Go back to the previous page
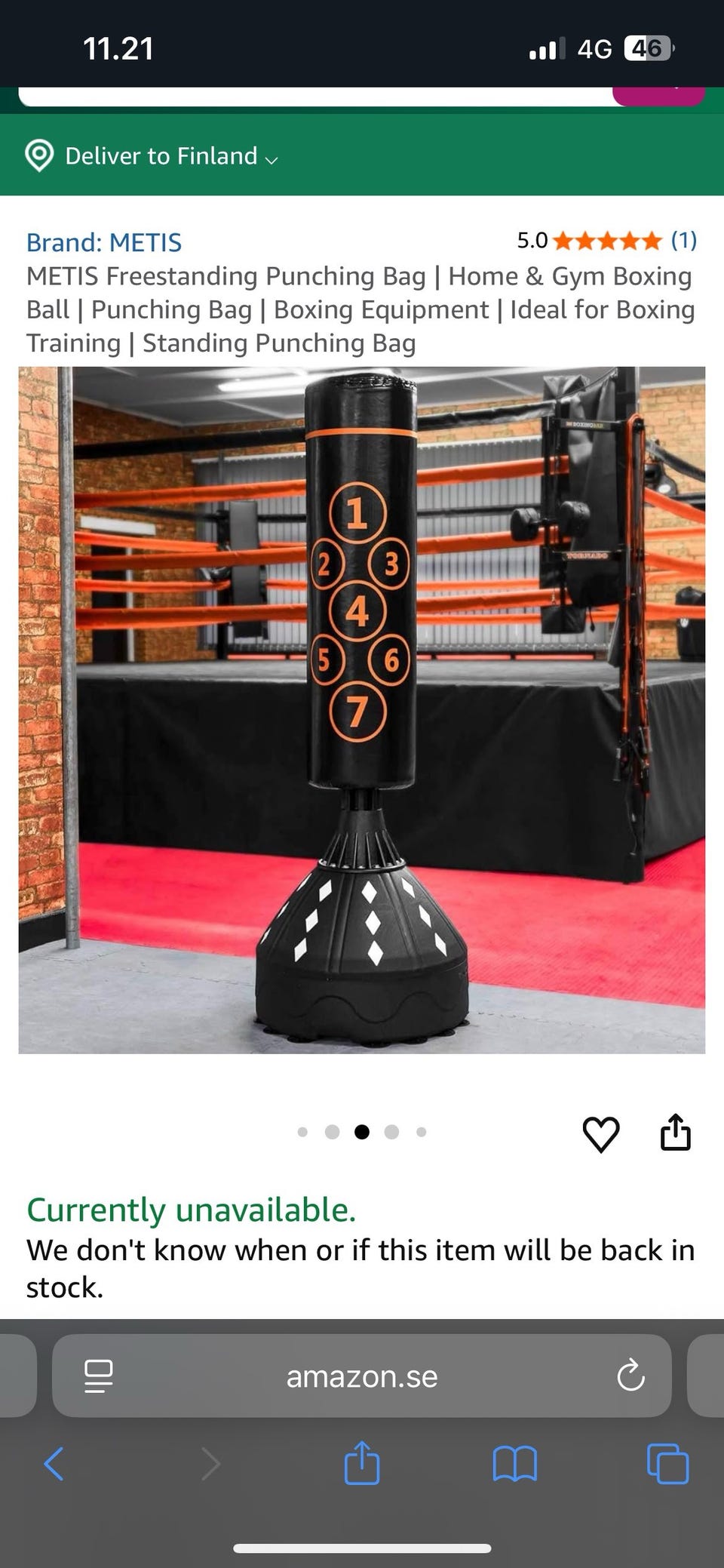This screenshot has height=1568, width=724. (x=54, y=1464)
